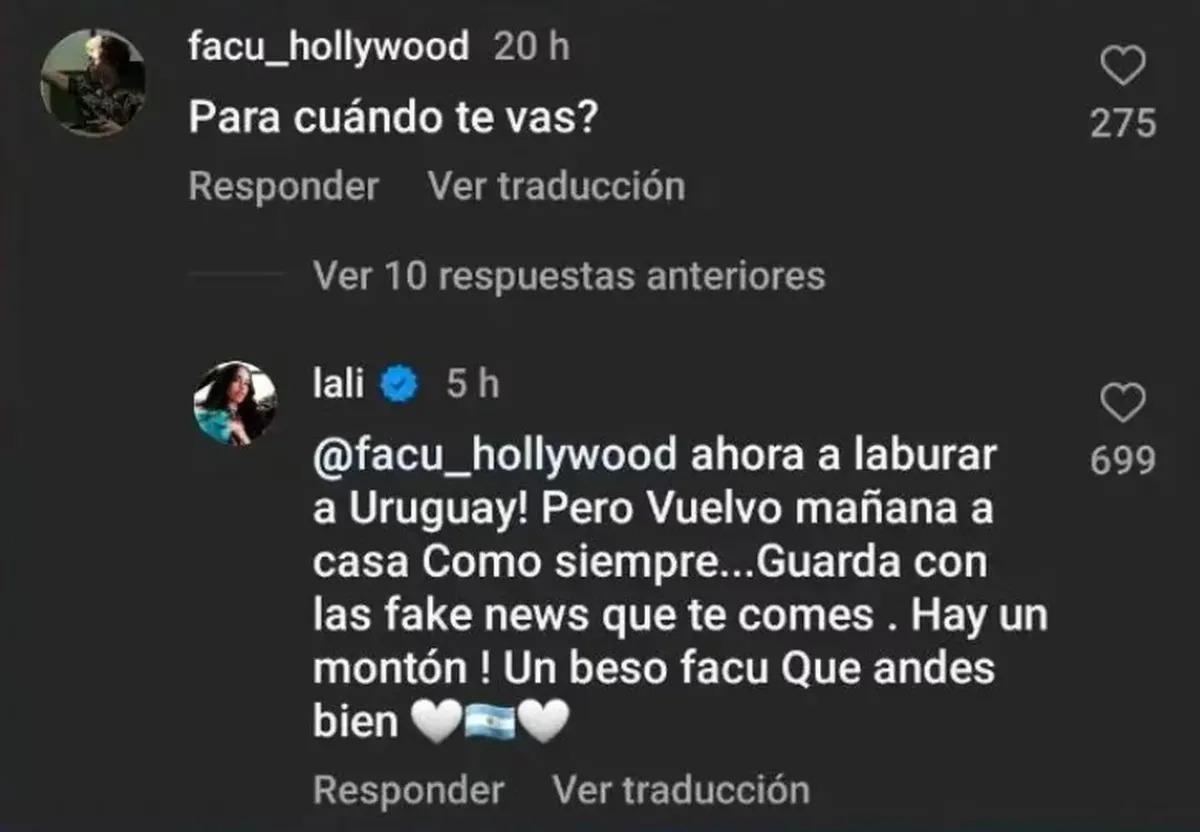Expand the 10 previous replies
Image resolution: width=1200 pixels, height=832 pixels.
point(568,275)
